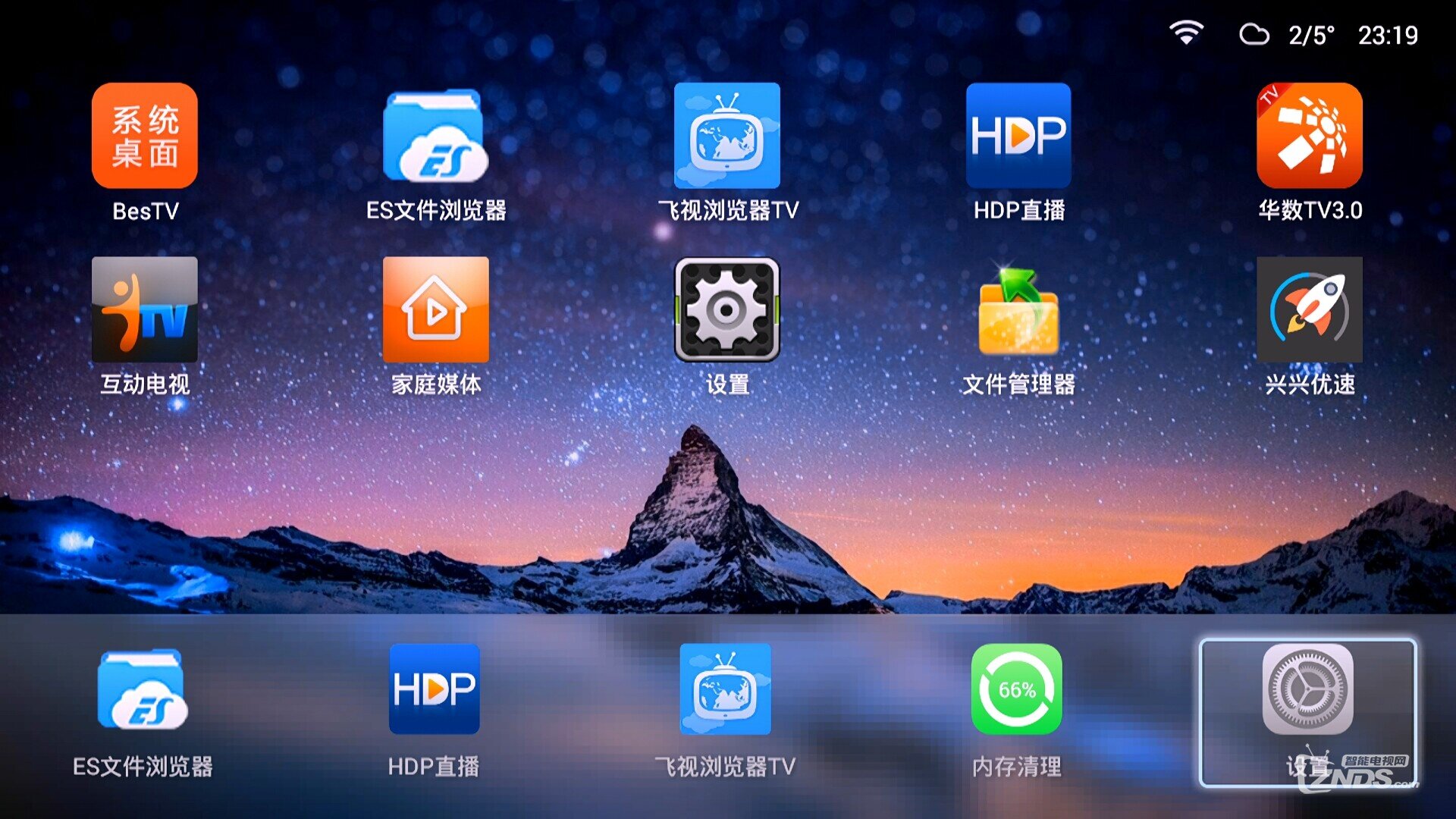Open the 兴兴优速 rocket app
1456x819 pixels.
pyautogui.click(x=1309, y=309)
